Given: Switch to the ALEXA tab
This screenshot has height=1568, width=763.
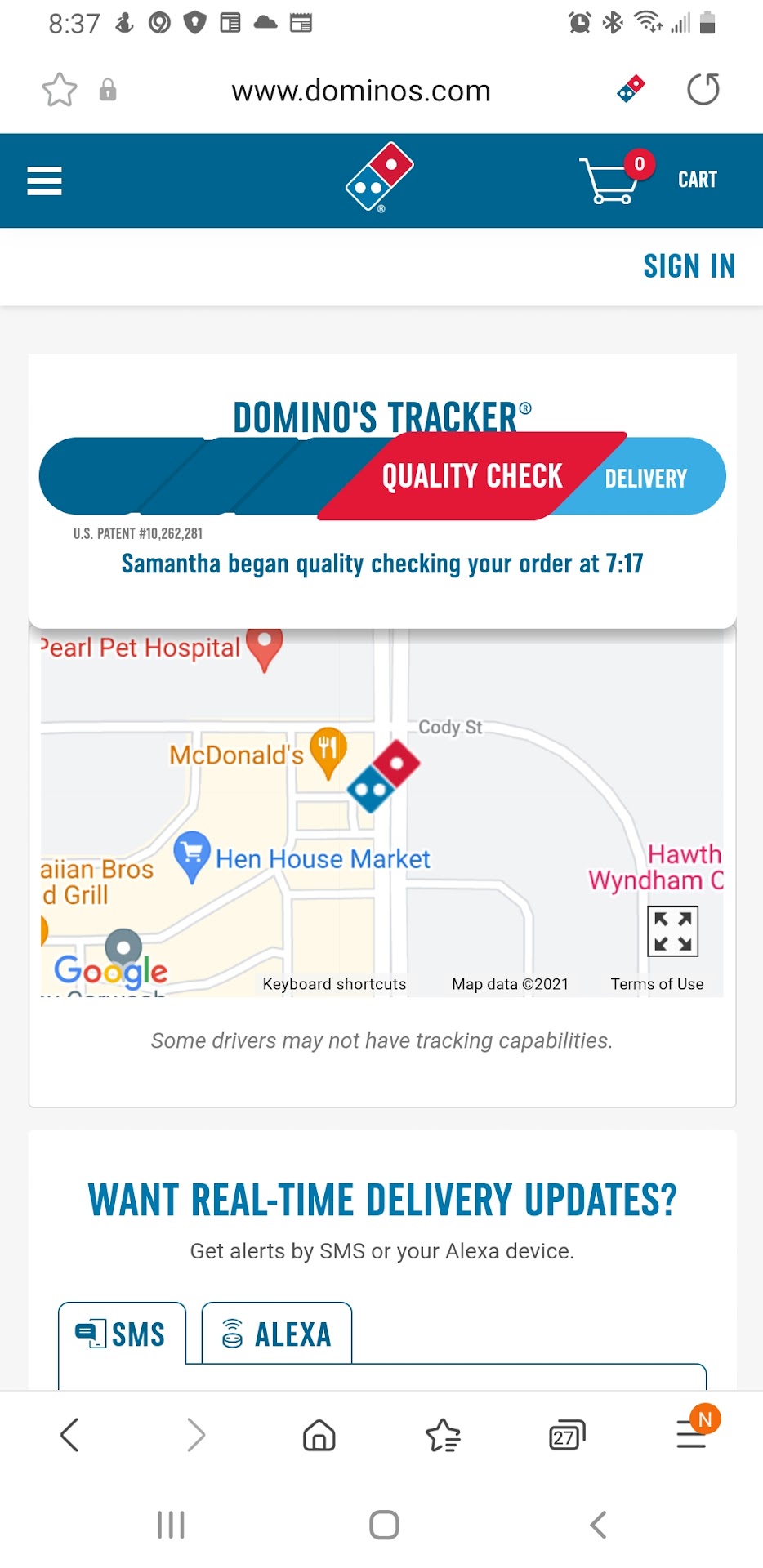Looking at the screenshot, I should [x=277, y=1334].
